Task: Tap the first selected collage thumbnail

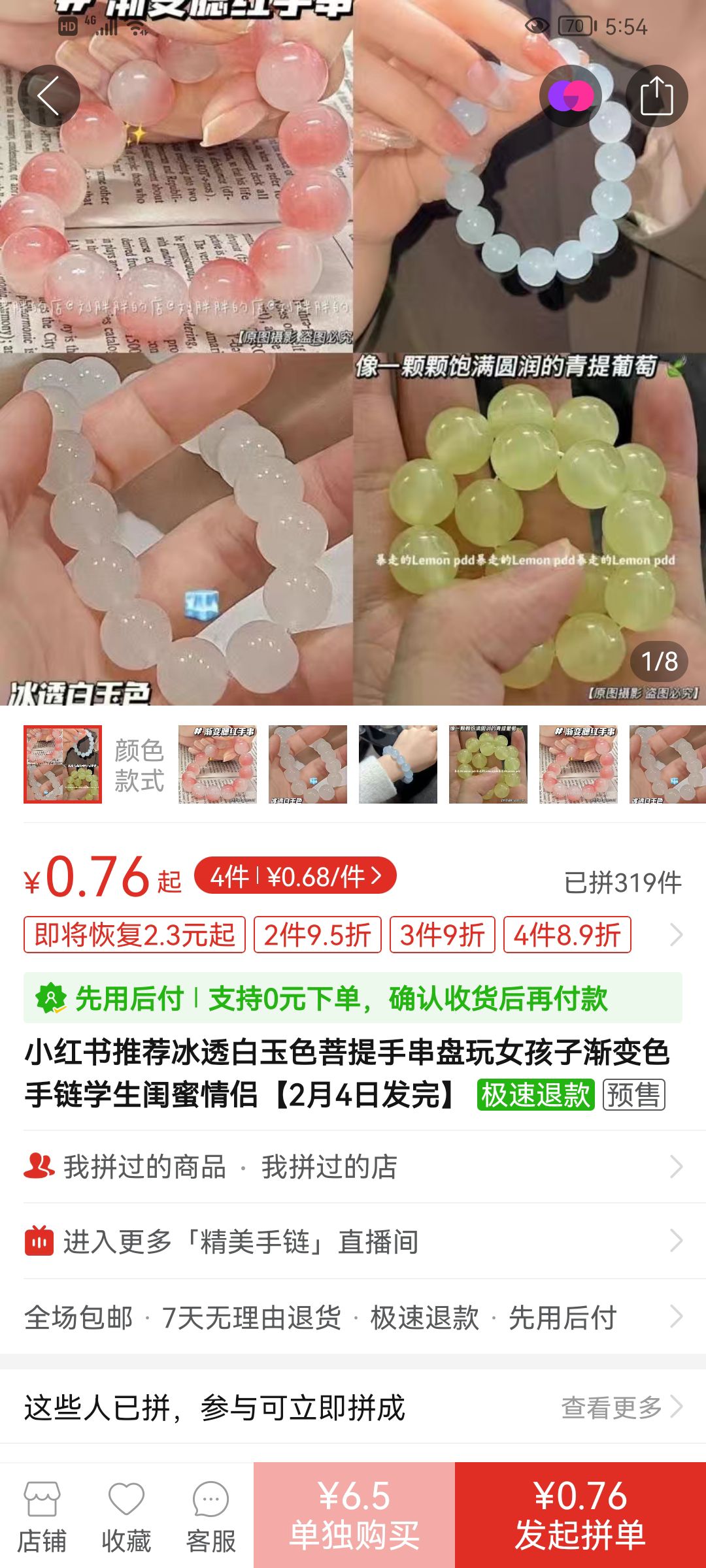Action: [63, 764]
